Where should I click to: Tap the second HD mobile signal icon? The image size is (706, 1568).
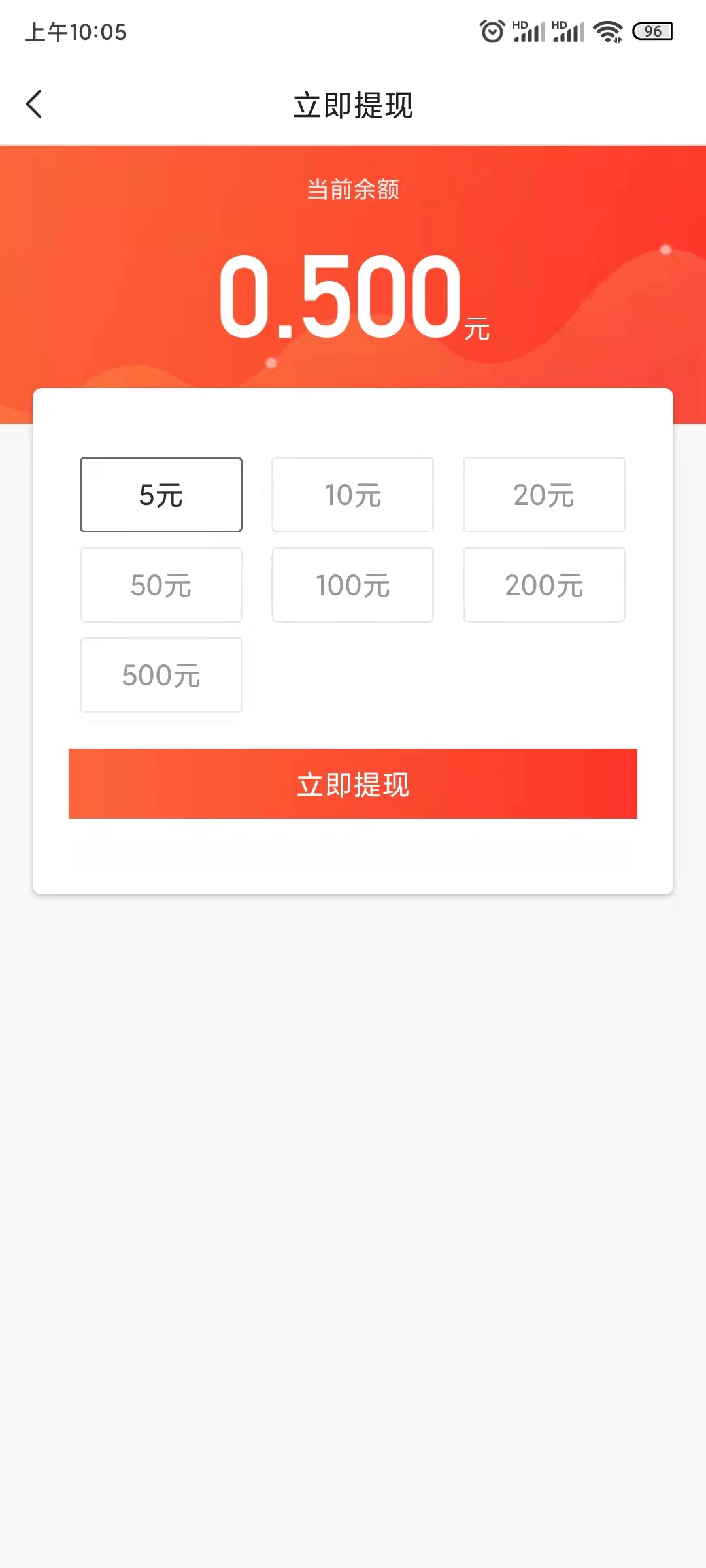(567, 30)
